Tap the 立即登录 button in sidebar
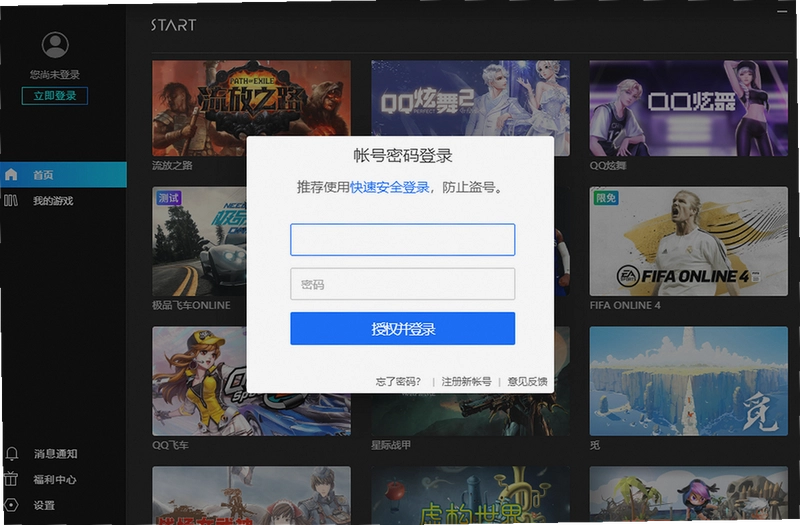The height and width of the screenshot is (525, 800). tap(55, 95)
